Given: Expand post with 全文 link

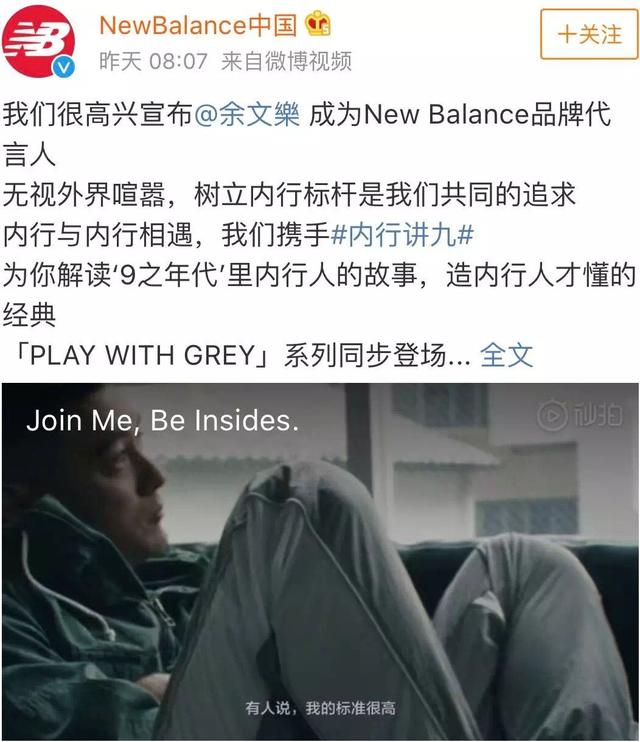Looking at the screenshot, I should pos(506,355).
